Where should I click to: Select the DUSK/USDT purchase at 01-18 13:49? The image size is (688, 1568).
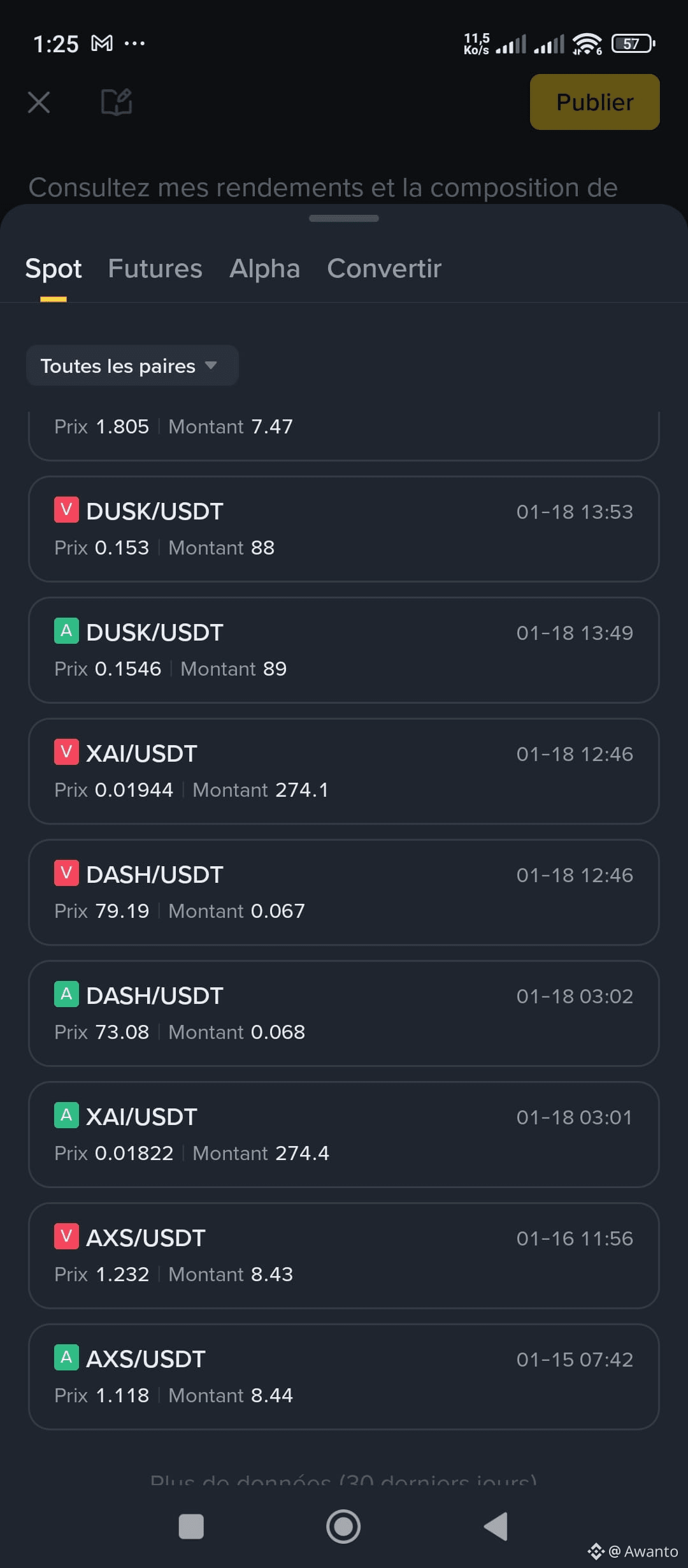click(x=344, y=650)
